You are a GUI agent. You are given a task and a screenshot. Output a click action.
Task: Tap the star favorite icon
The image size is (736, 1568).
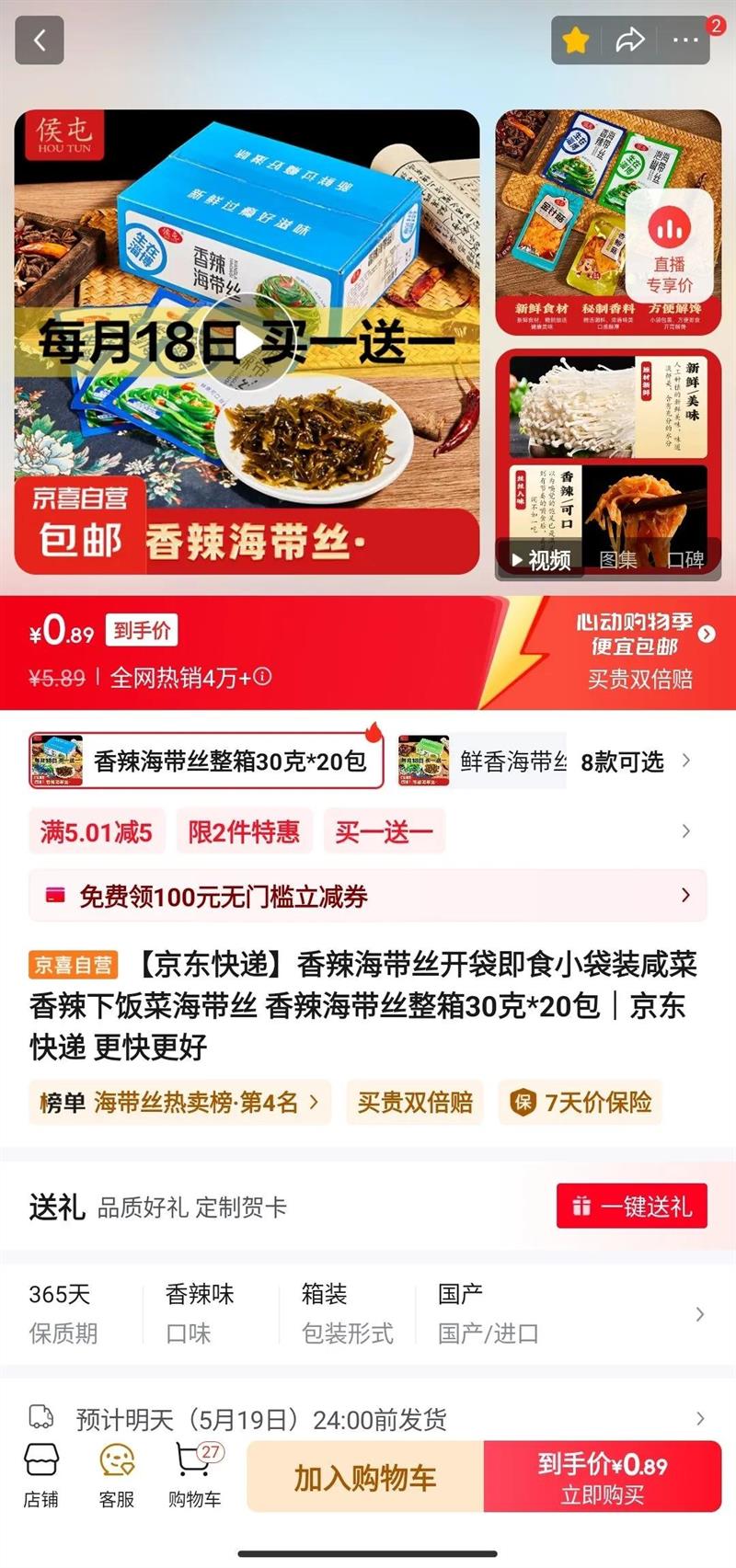(576, 40)
